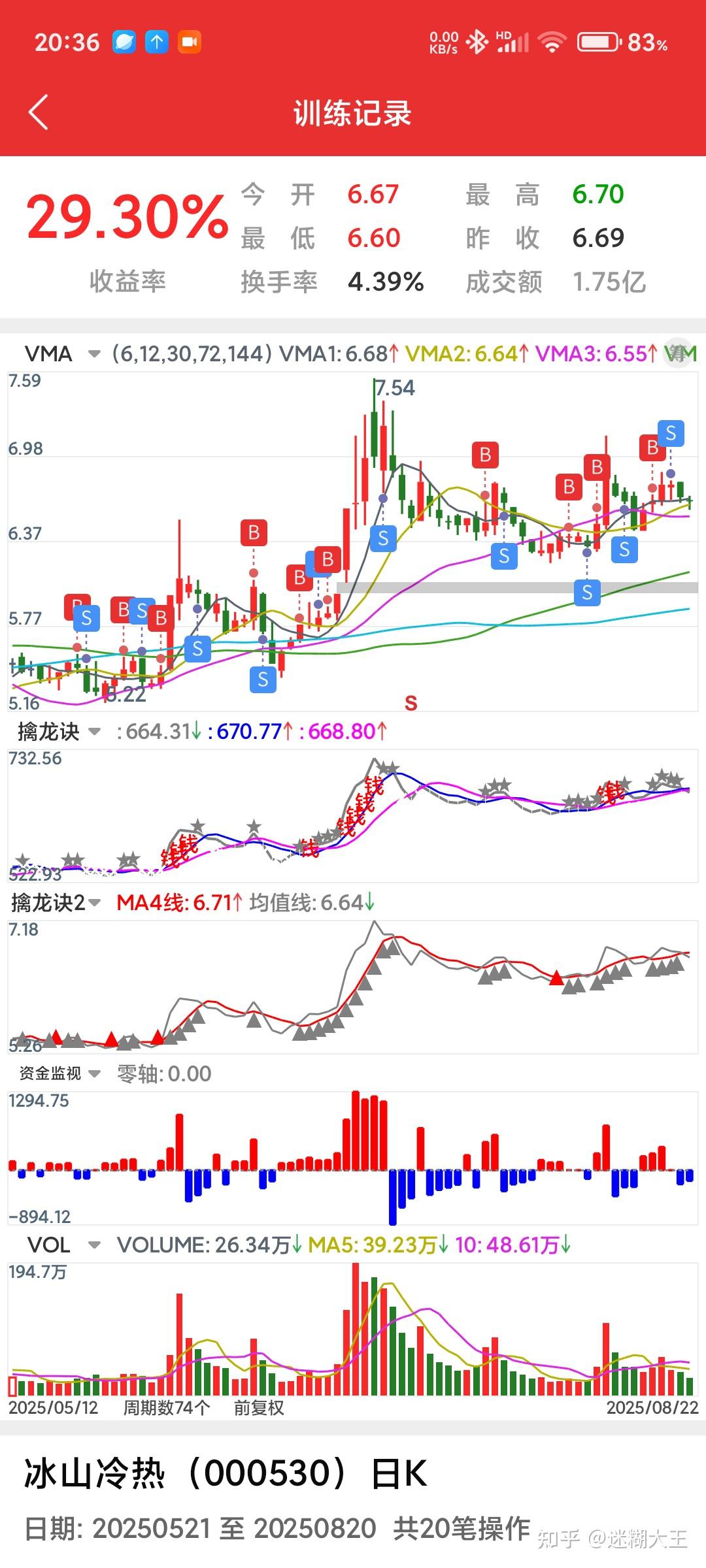Open the 资金监视 indicator dropdown

[x=94, y=1073]
